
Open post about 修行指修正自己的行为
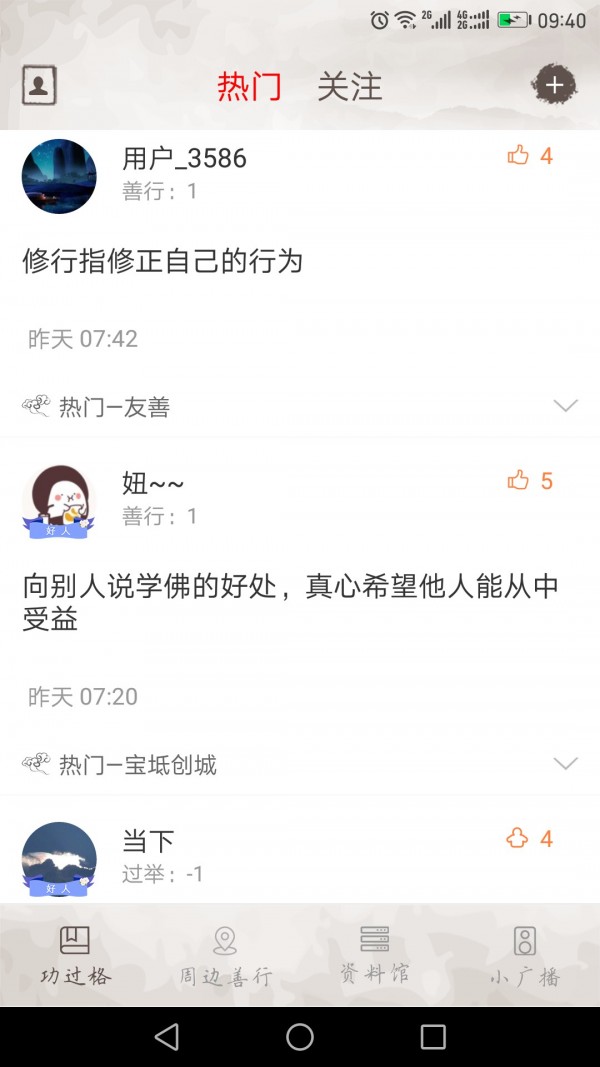pyautogui.click(x=162, y=262)
